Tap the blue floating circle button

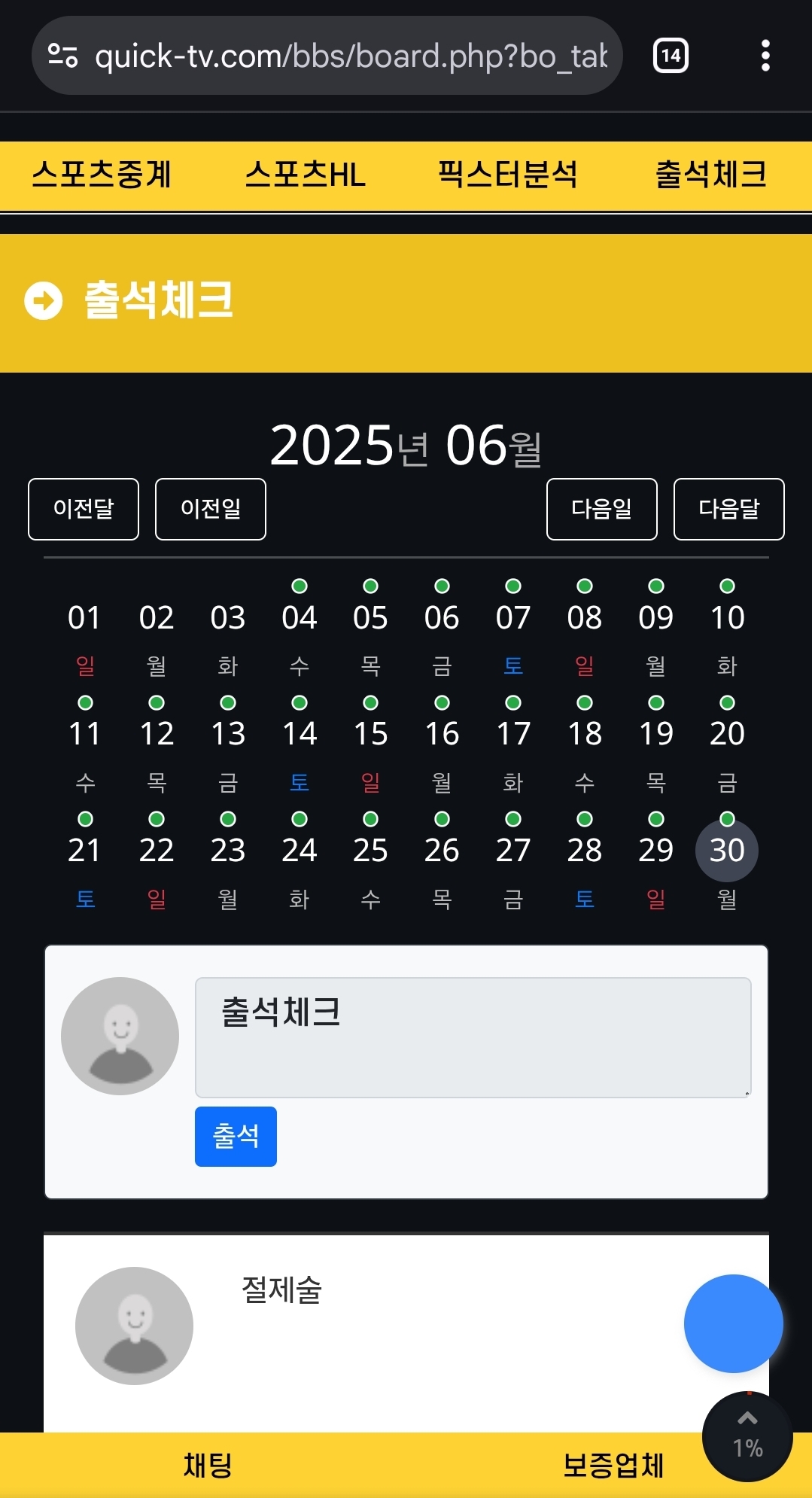point(733,1323)
